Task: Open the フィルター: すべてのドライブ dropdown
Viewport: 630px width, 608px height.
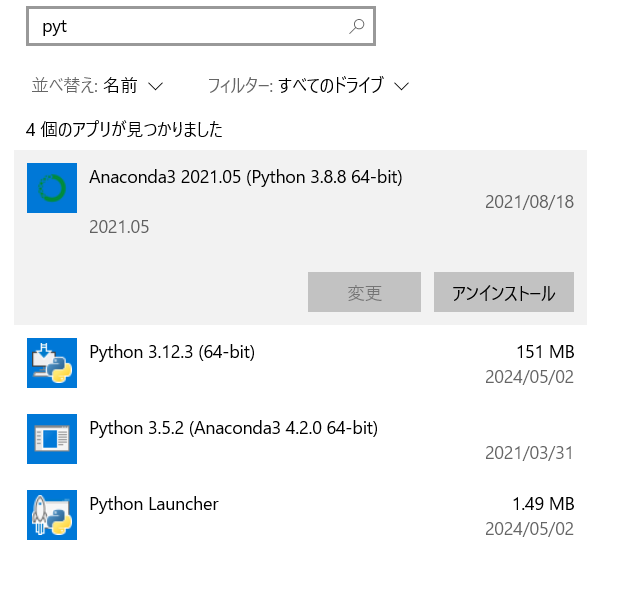Action: tap(309, 86)
